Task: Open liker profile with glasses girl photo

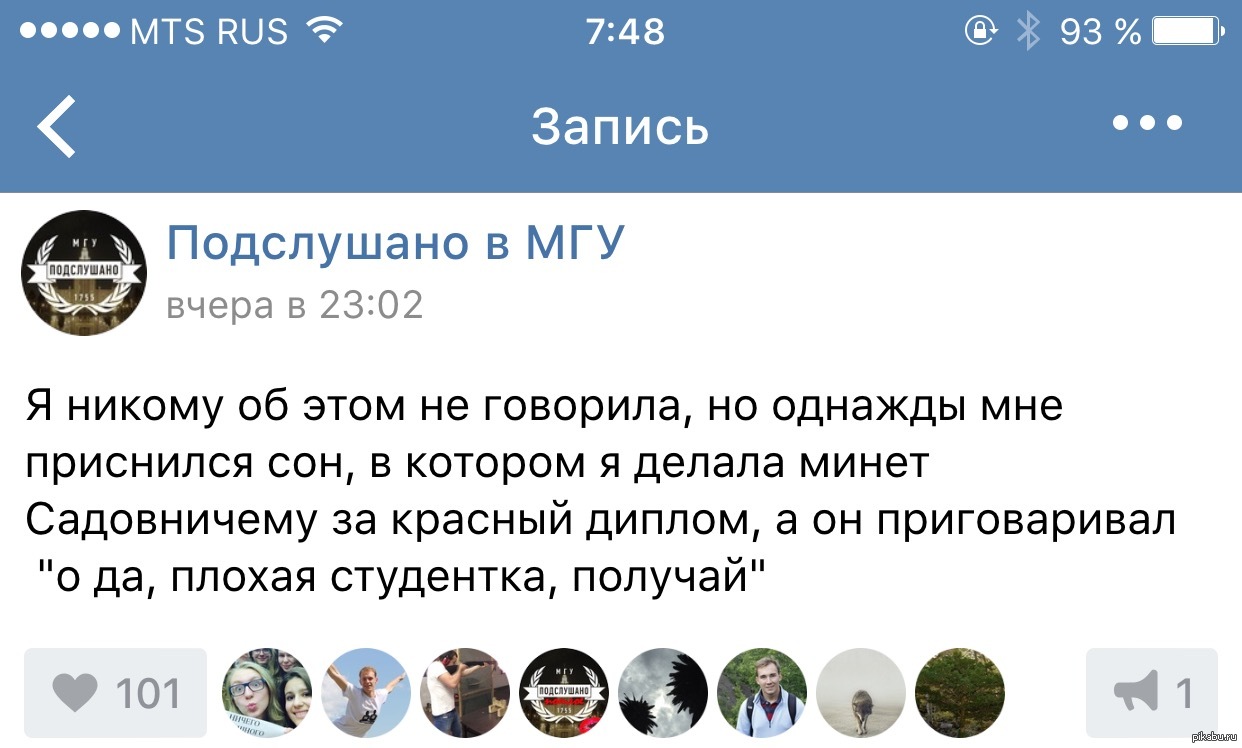Action: (266, 693)
